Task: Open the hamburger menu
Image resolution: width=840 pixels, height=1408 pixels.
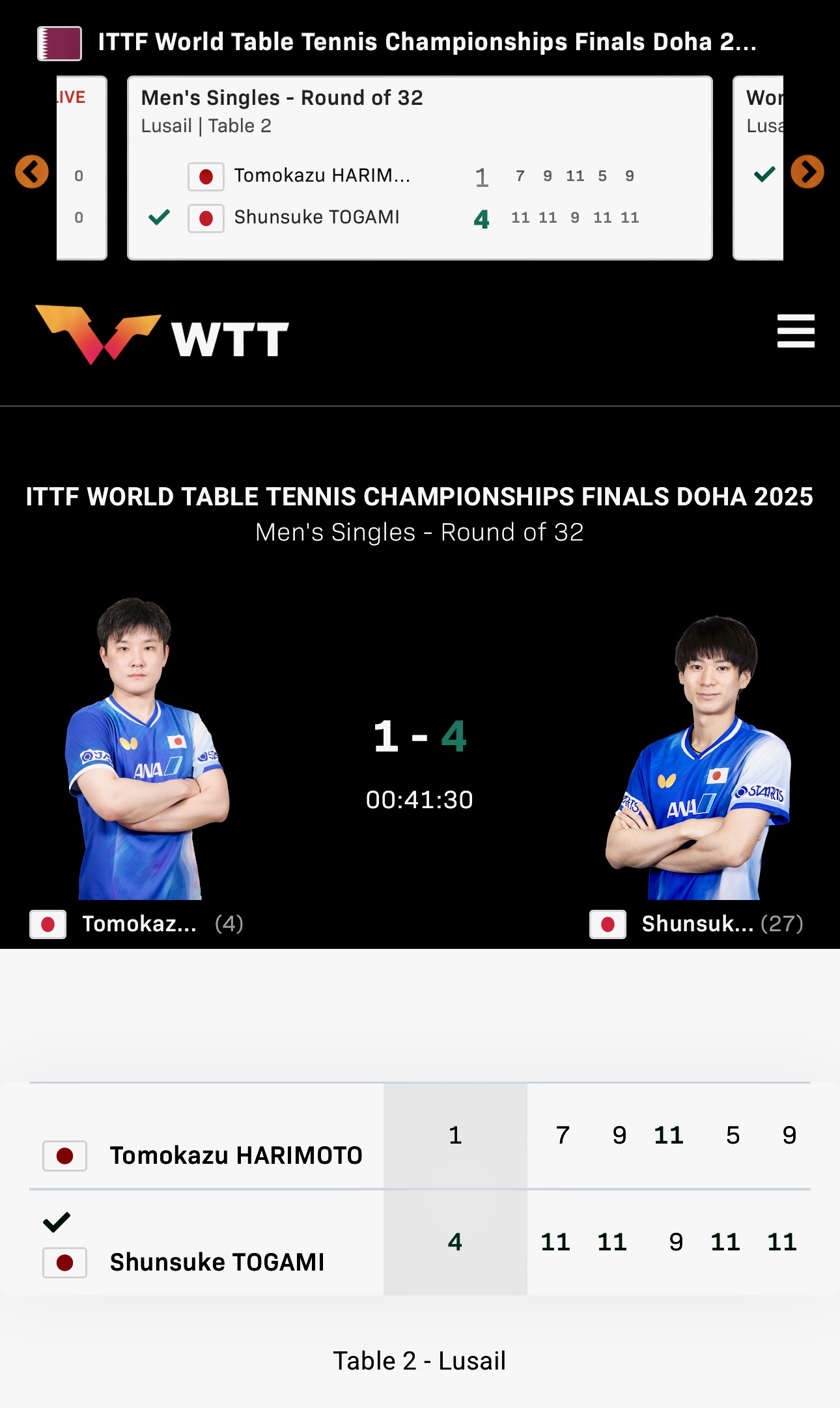Action: (x=795, y=331)
